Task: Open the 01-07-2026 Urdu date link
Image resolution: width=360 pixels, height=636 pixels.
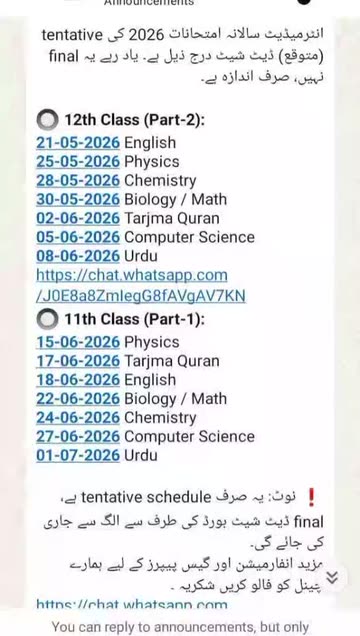Action: pos(78,455)
